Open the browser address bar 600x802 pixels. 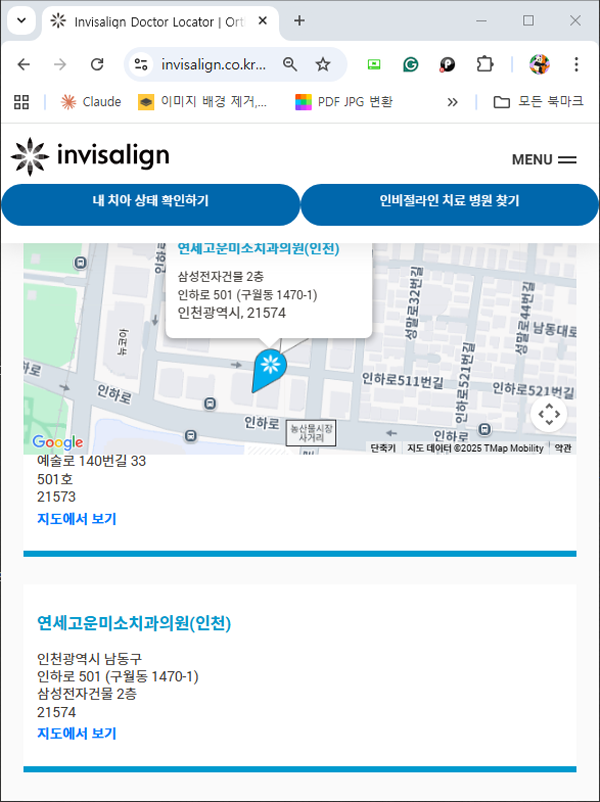213,64
